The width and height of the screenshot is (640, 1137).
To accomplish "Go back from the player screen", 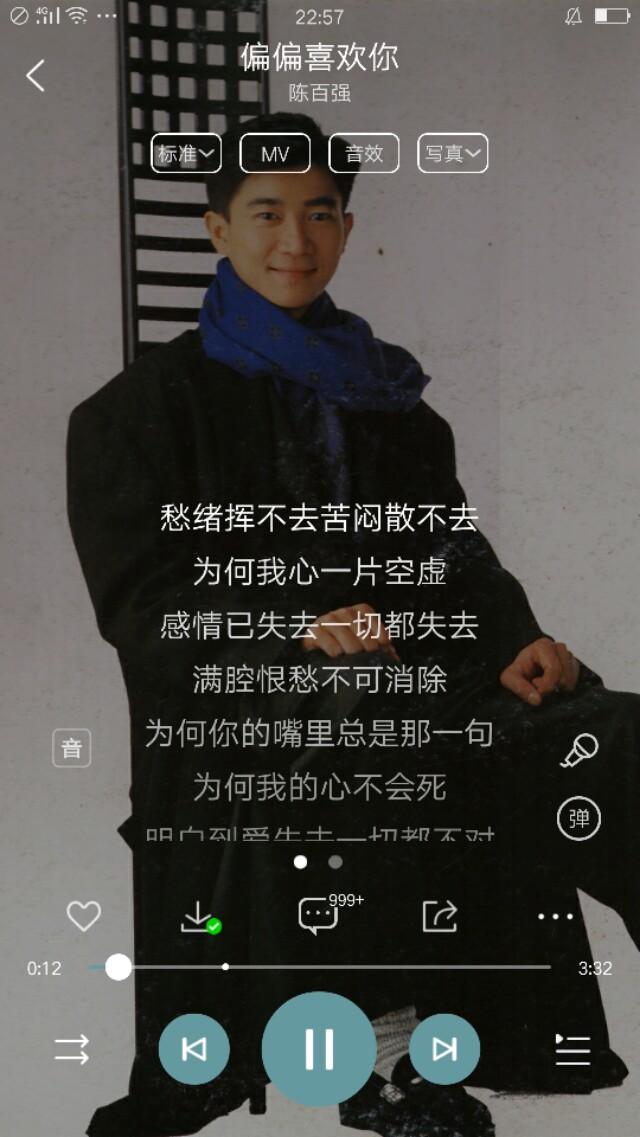I will tap(36, 76).
